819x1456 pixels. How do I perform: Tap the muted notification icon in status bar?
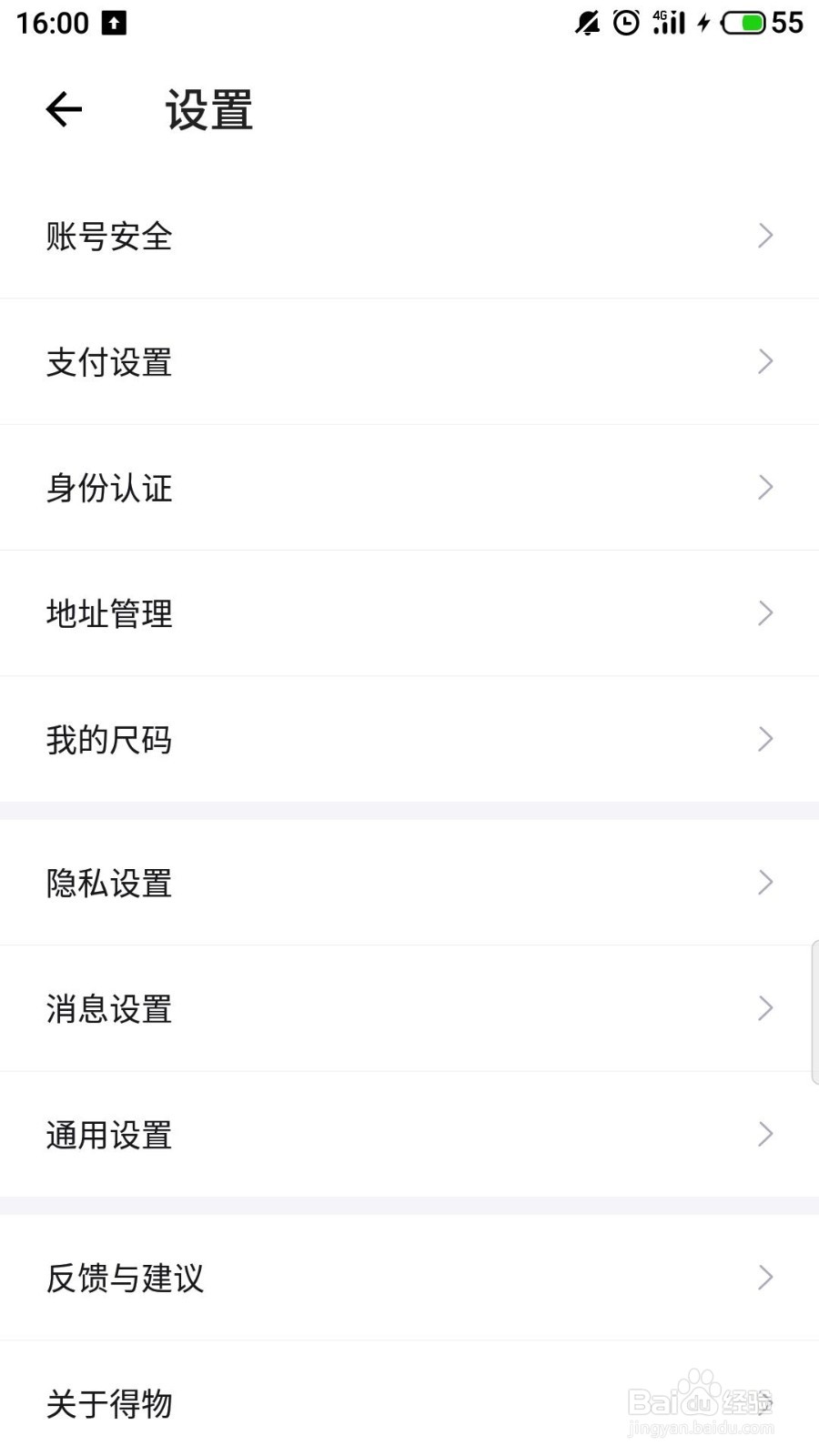pyautogui.click(x=585, y=23)
